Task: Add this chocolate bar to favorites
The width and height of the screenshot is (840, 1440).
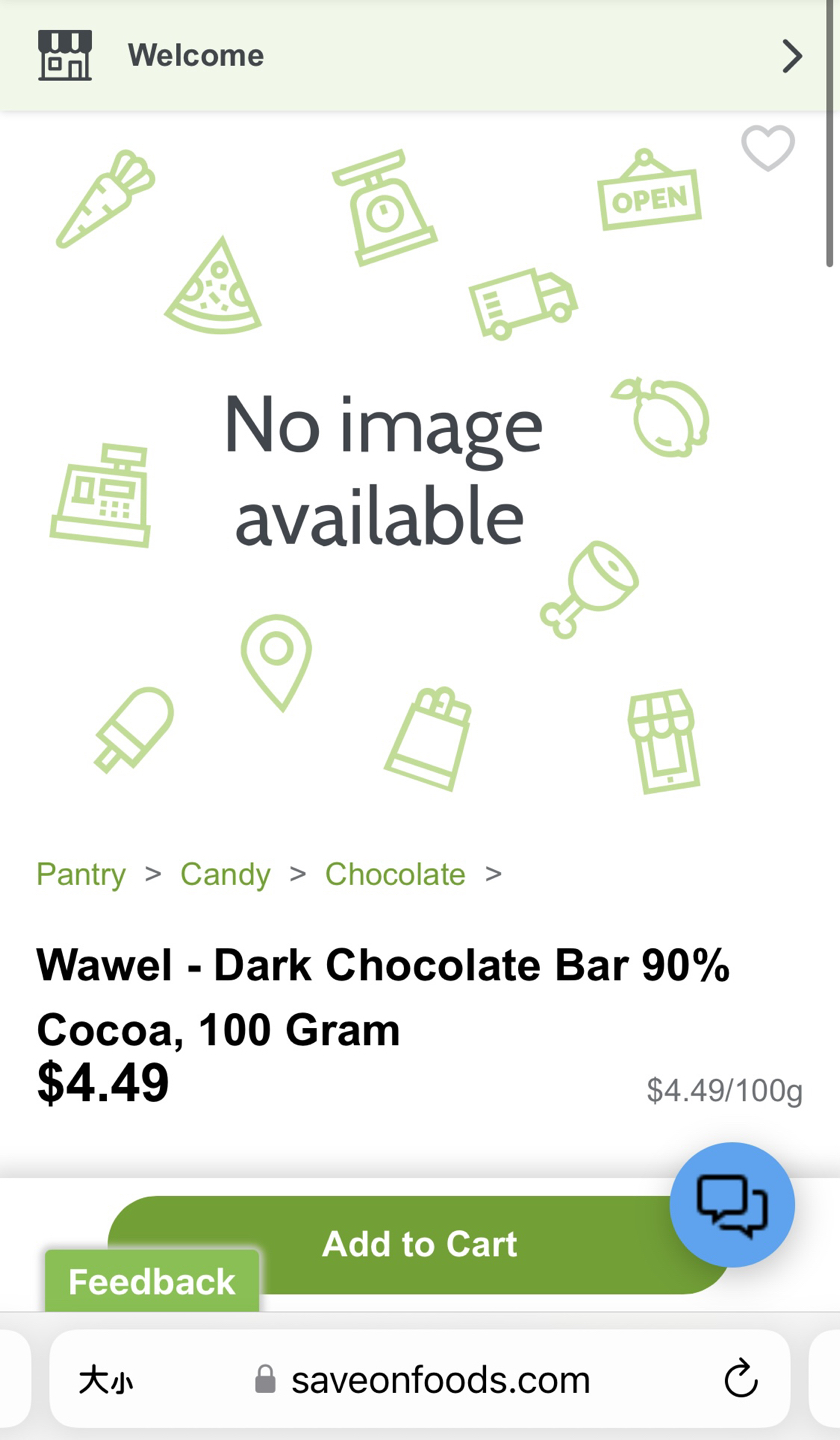Action: point(768,148)
